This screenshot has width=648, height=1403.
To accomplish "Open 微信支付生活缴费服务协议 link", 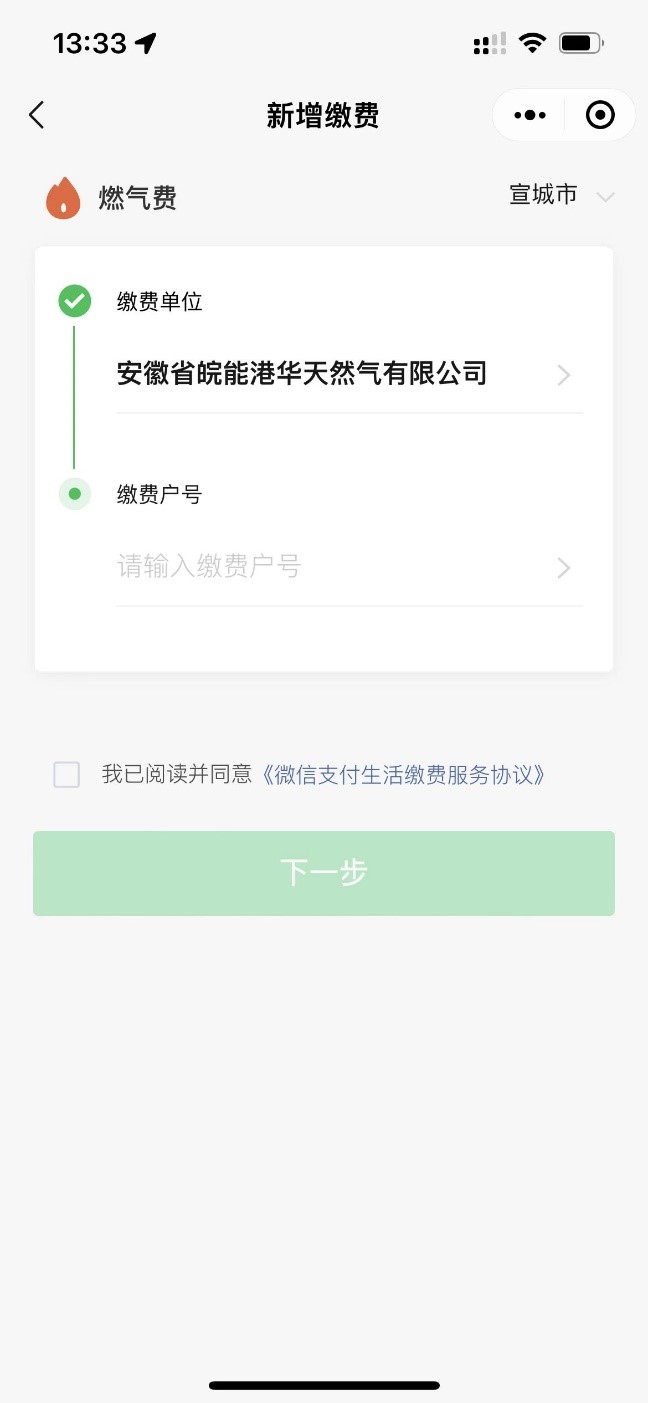I will tap(403, 774).
